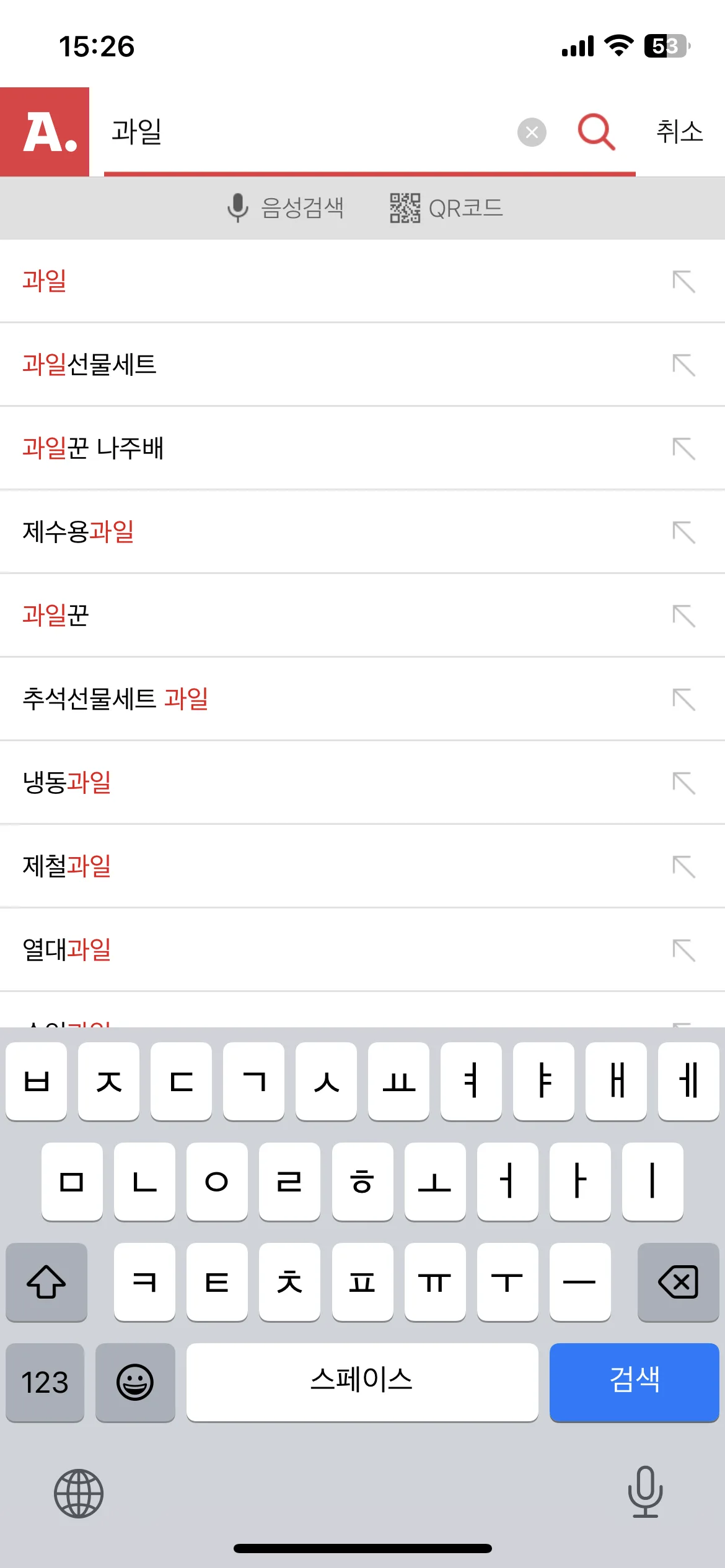Fill the search box with 제철과일 via its arrow

coord(684,866)
